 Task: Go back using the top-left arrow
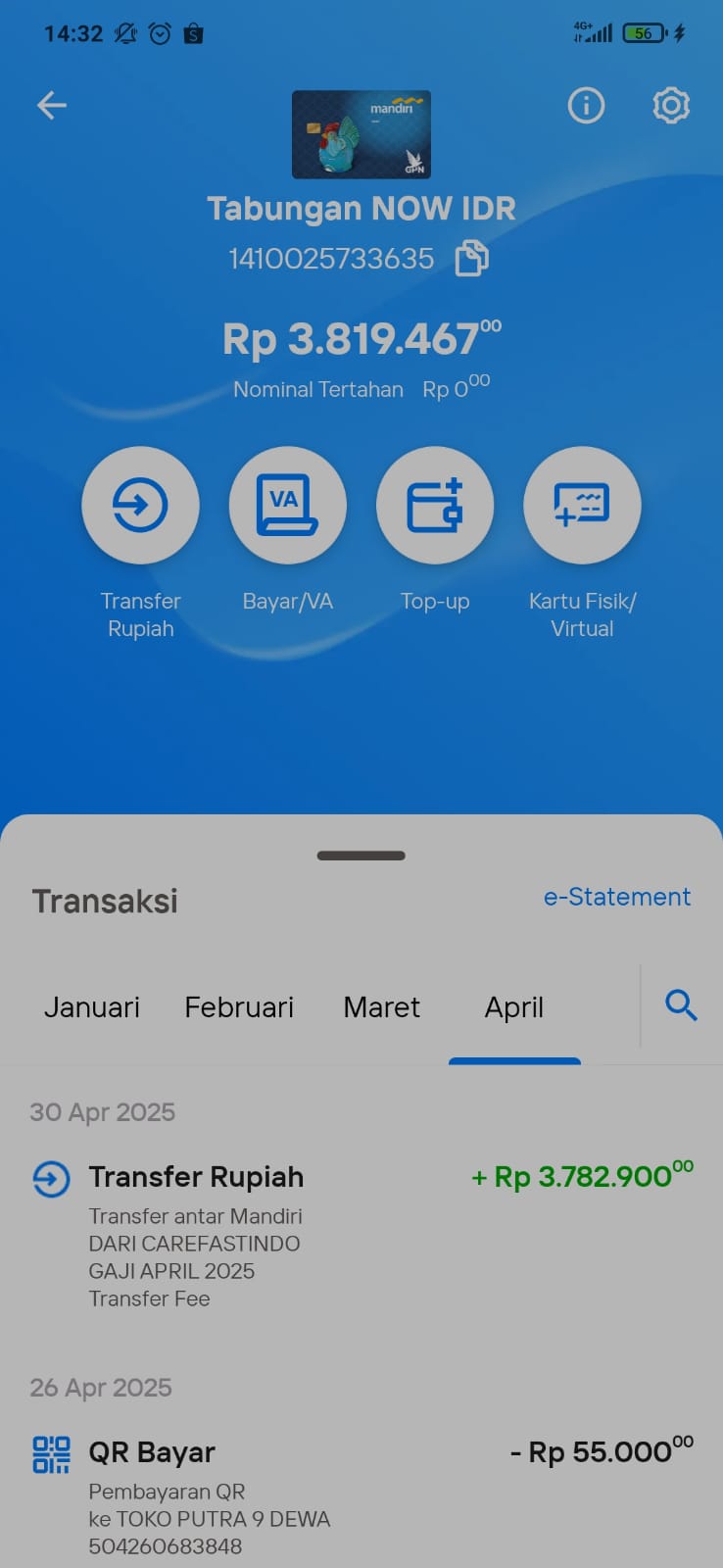click(x=52, y=105)
